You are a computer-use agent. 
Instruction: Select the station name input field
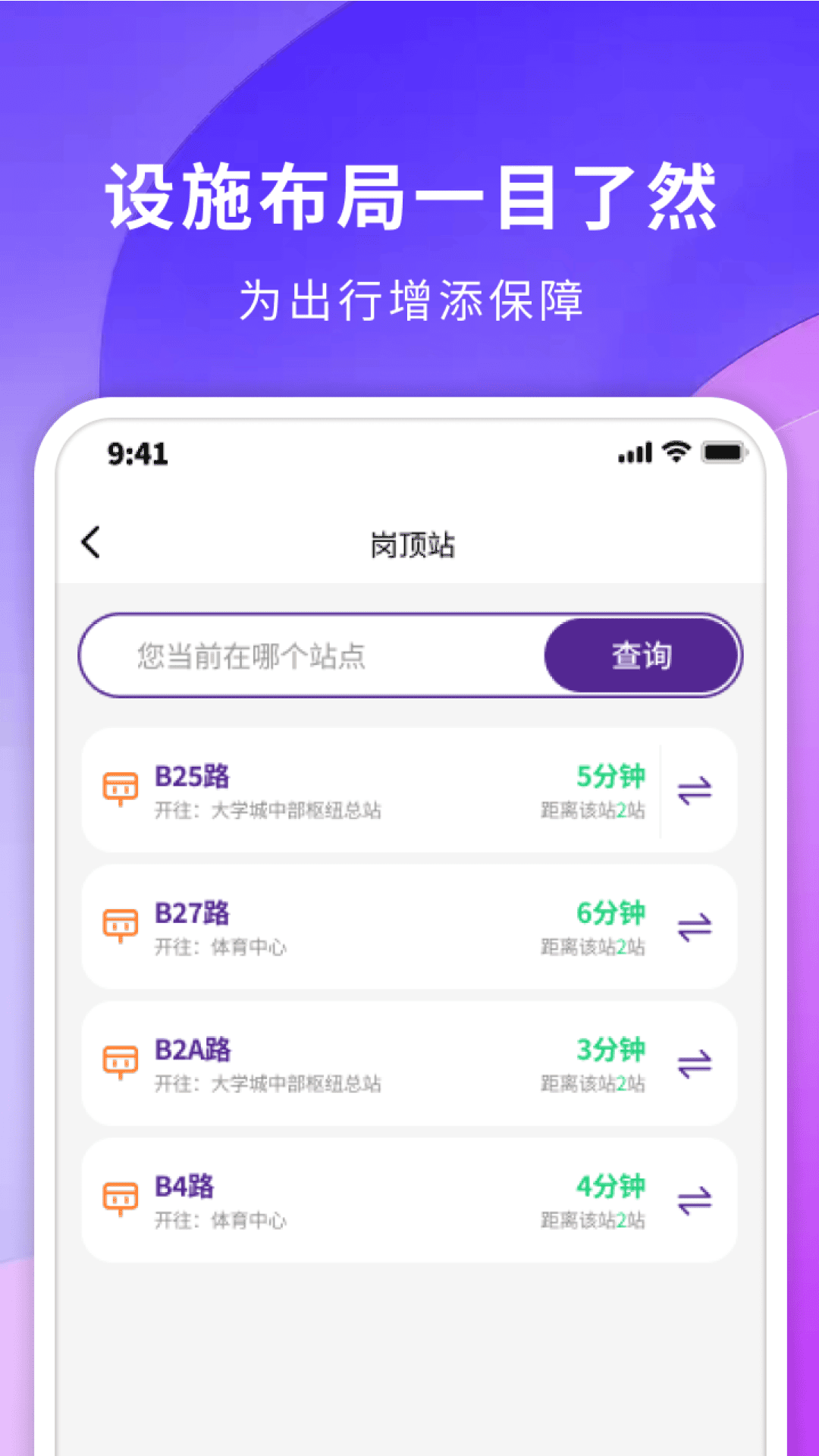(303, 656)
